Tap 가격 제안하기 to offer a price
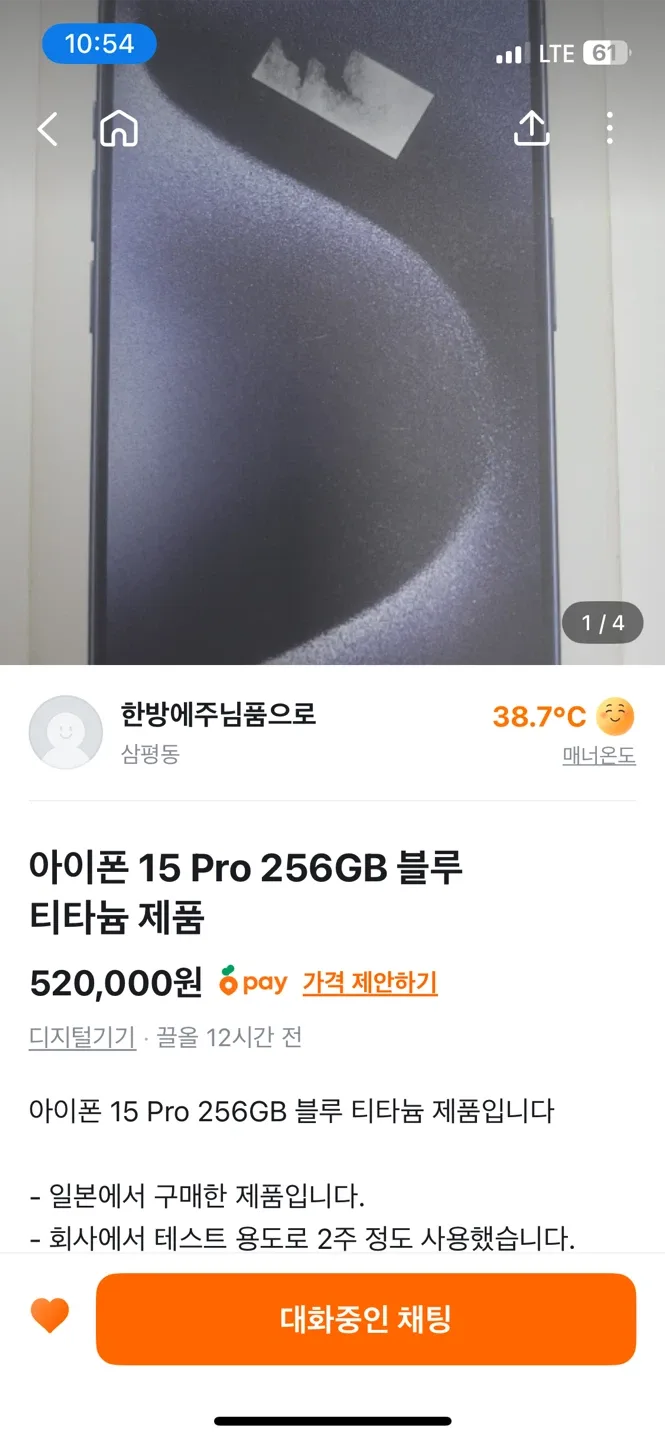The height and width of the screenshot is (1440, 665). pos(370,983)
